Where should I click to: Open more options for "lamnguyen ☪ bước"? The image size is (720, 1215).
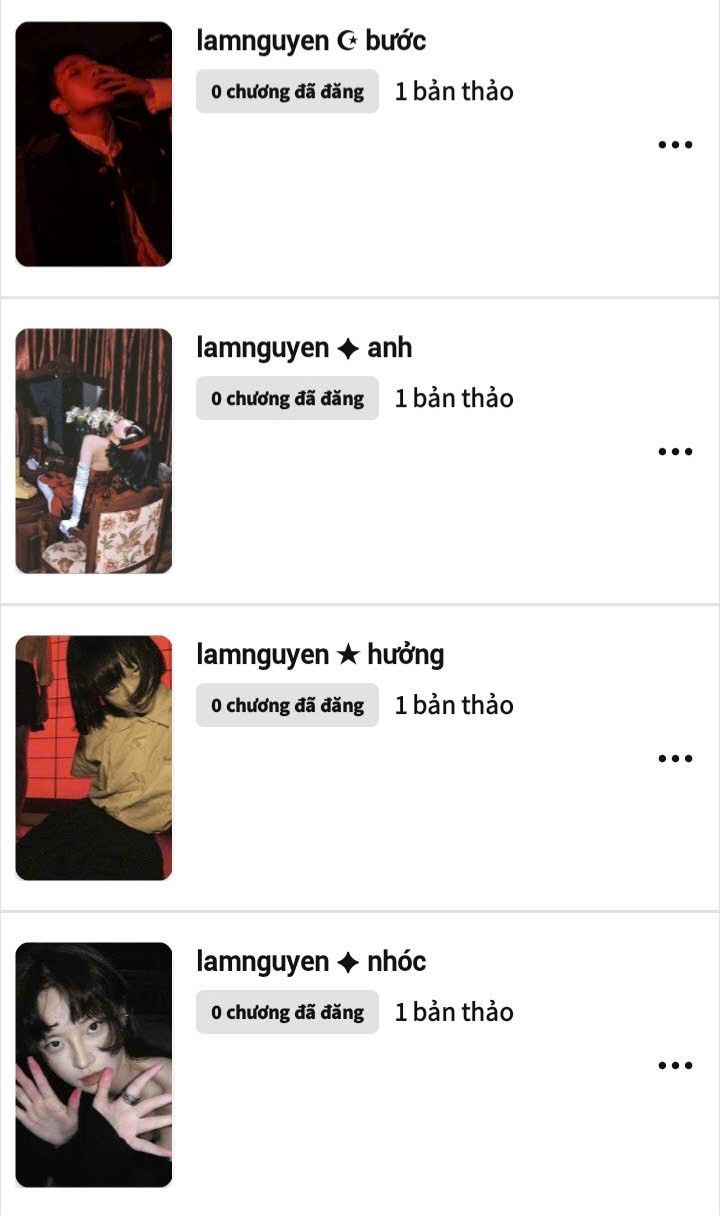pos(675,144)
